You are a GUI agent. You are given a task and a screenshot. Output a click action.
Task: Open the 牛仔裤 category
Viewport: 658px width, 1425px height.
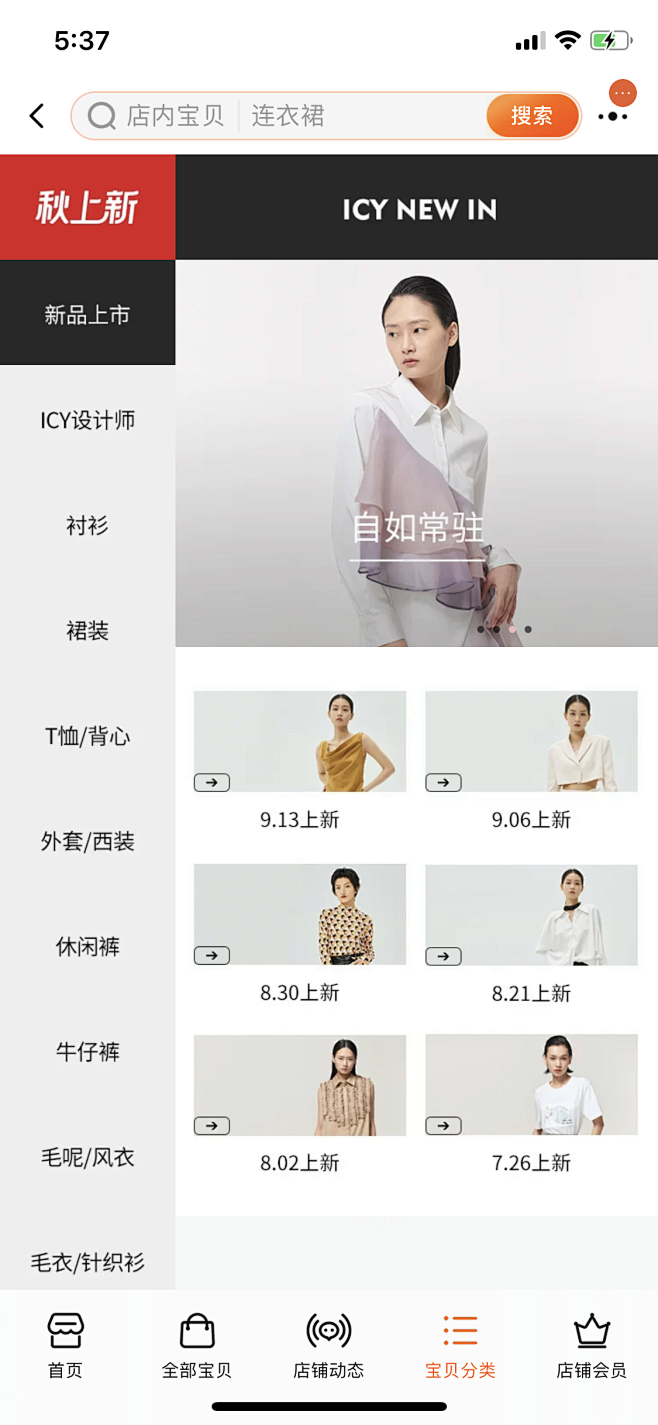87,1052
